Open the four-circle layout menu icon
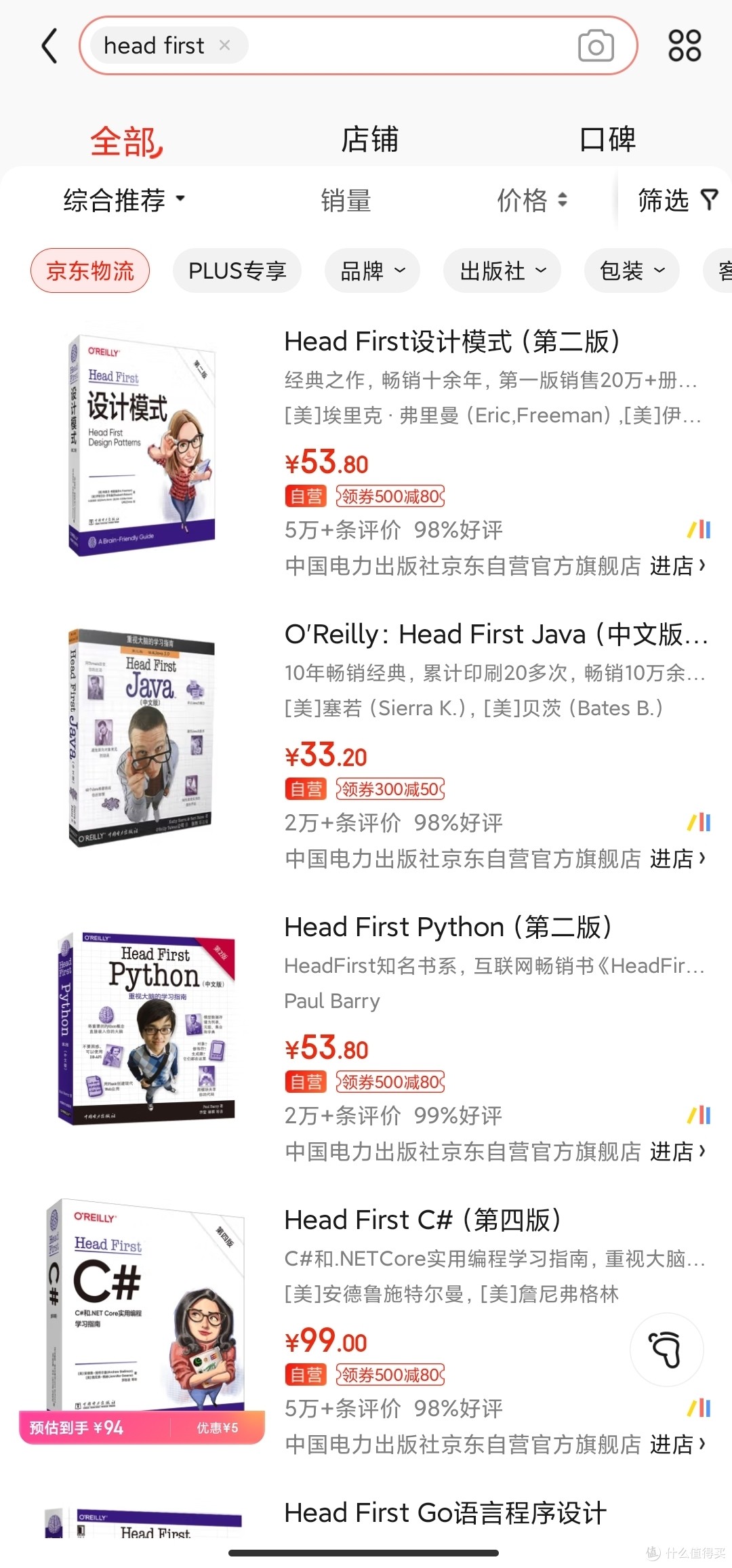This screenshot has height=1568, width=732. pyautogui.click(x=684, y=45)
